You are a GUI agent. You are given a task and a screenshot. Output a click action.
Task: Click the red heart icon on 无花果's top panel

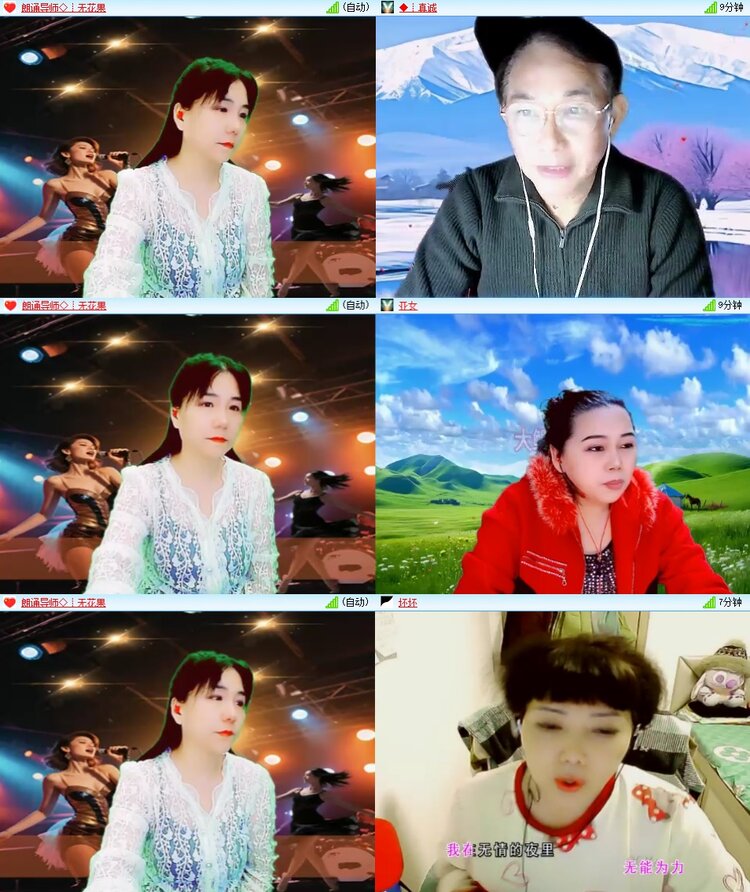[x=9, y=9]
